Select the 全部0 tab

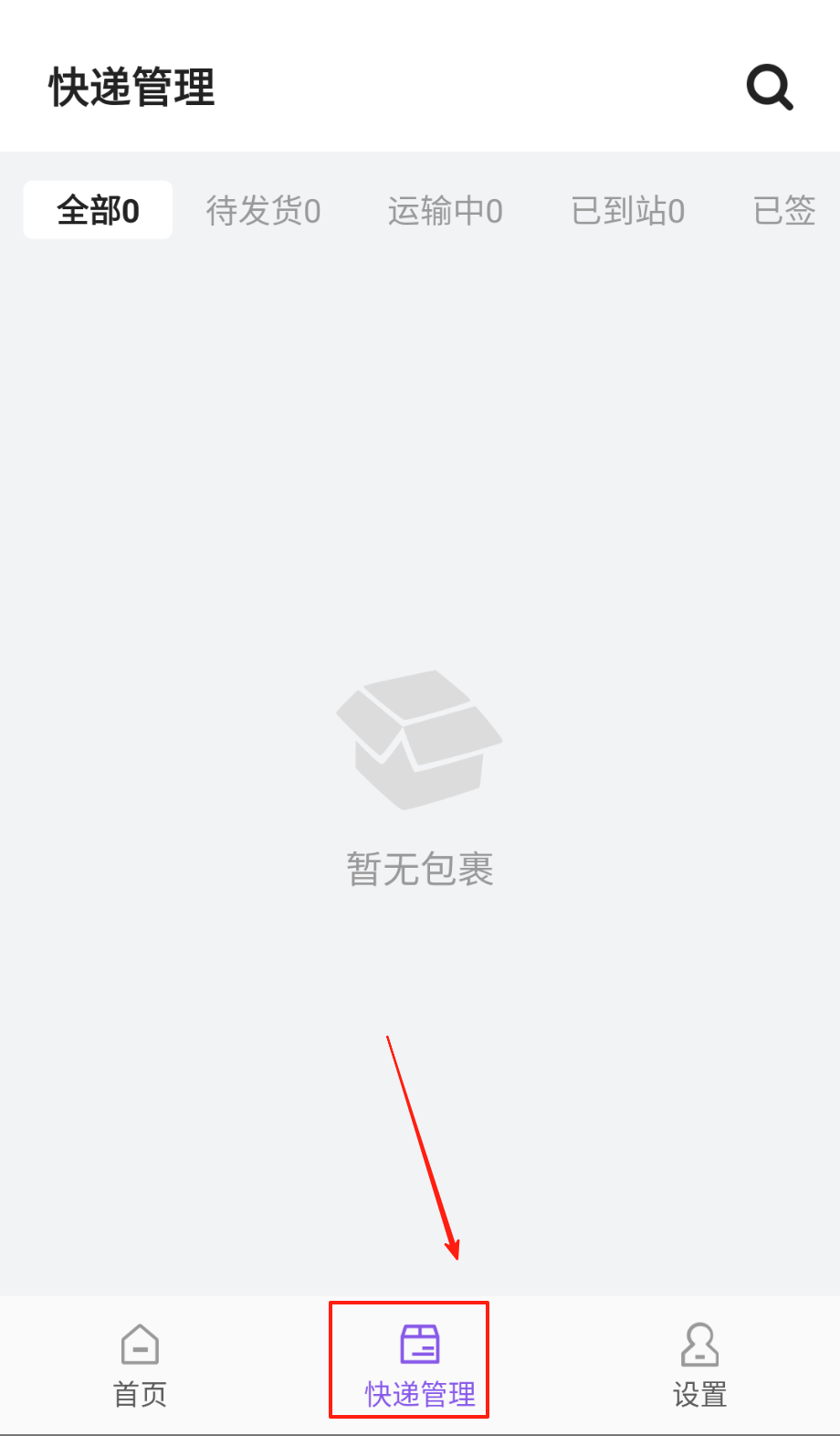coord(98,210)
